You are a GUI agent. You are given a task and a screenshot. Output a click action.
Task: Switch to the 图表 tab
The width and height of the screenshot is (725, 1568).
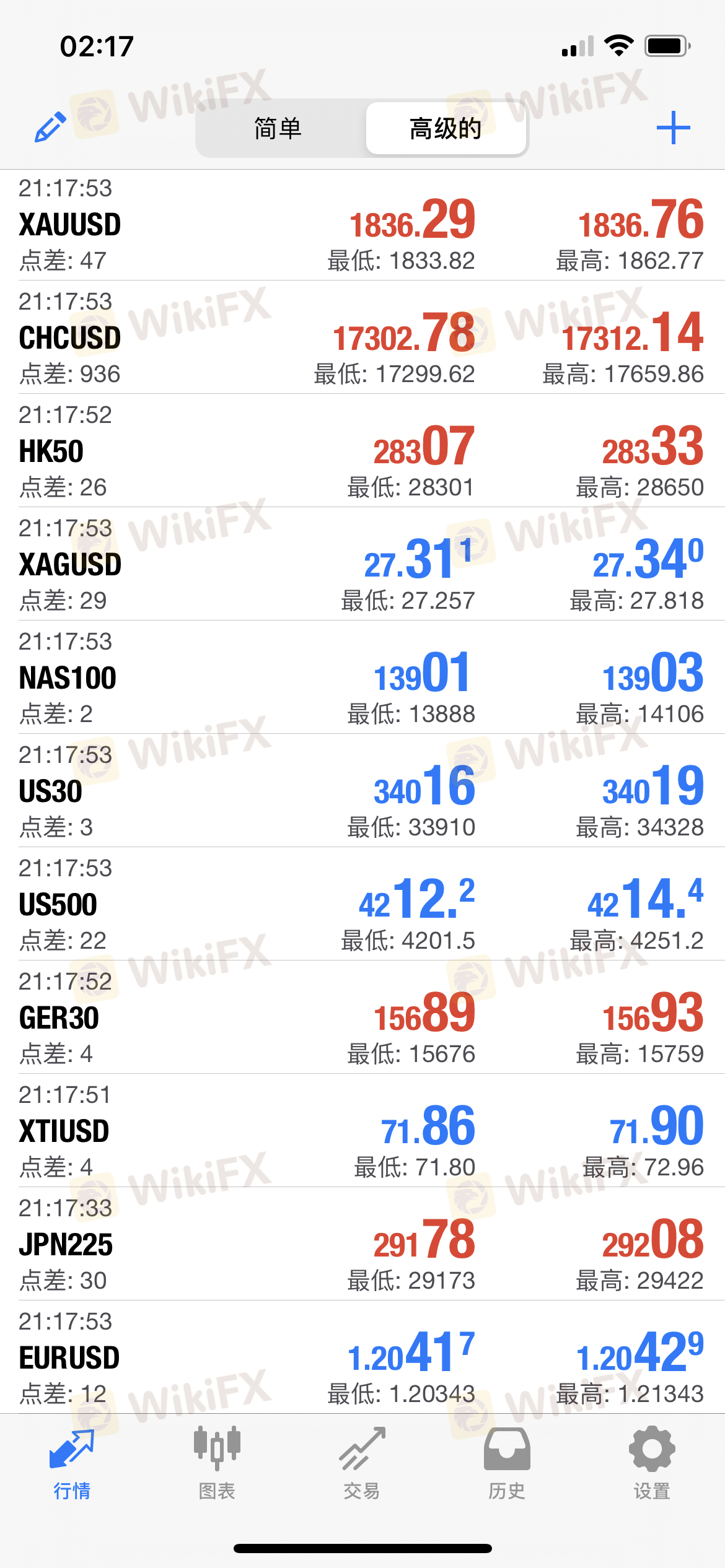217,1464
